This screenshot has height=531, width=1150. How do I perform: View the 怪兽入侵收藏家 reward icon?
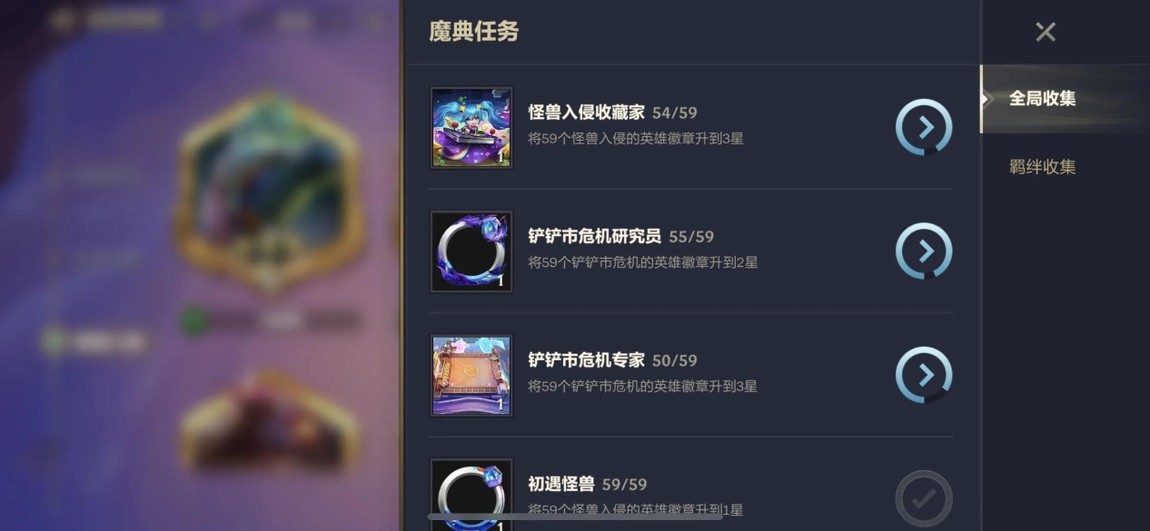point(471,127)
